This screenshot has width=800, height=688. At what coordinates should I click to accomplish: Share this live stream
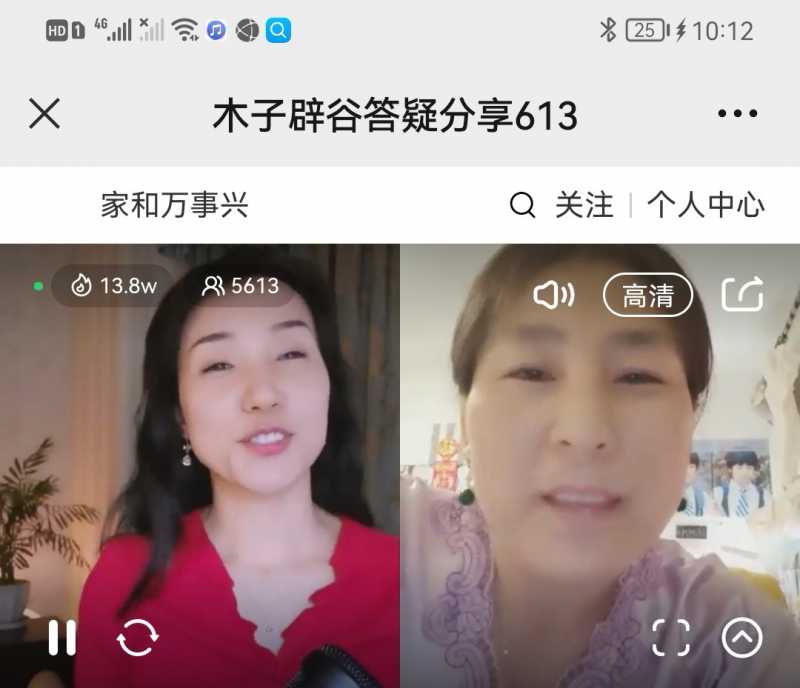[x=742, y=295]
